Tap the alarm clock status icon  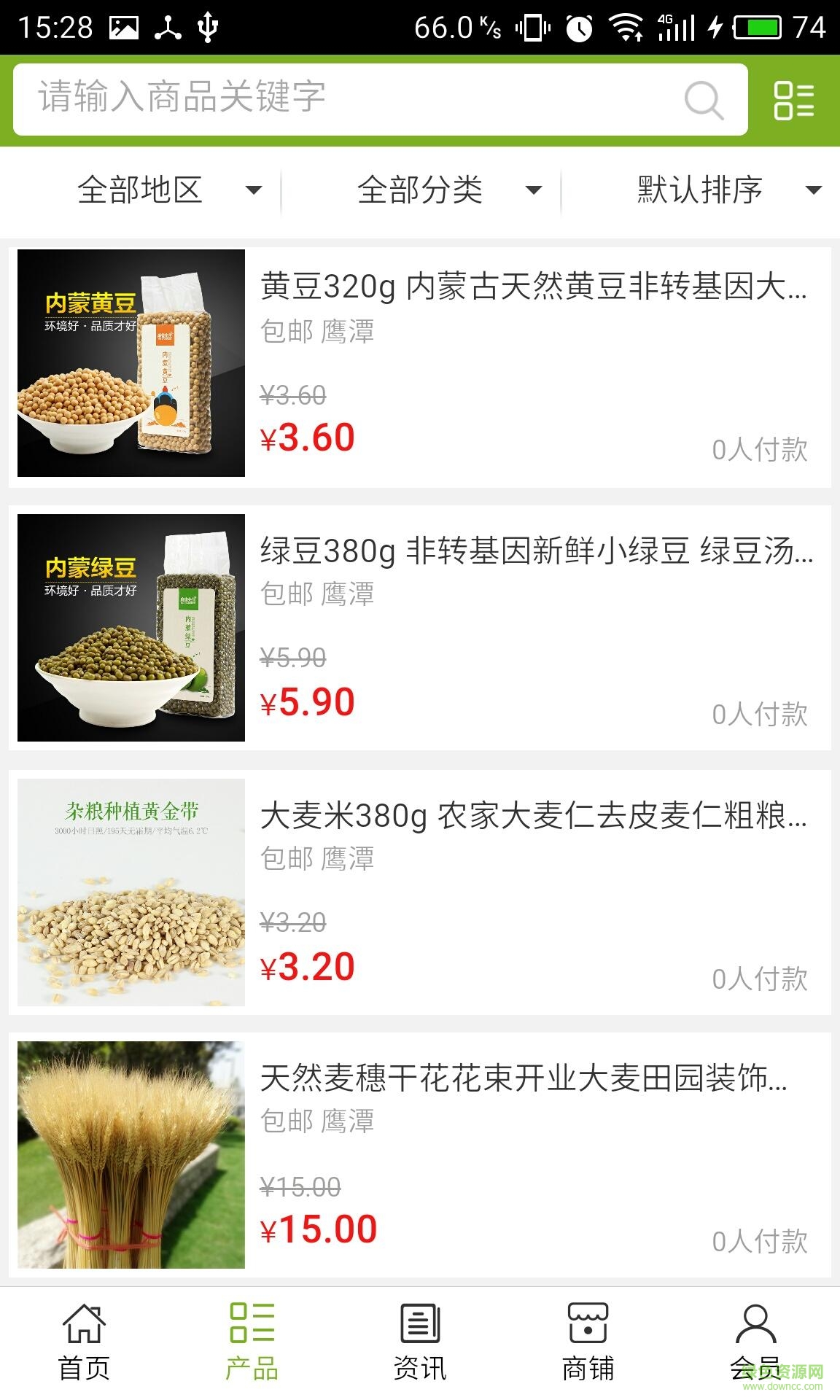coord(580,26)
